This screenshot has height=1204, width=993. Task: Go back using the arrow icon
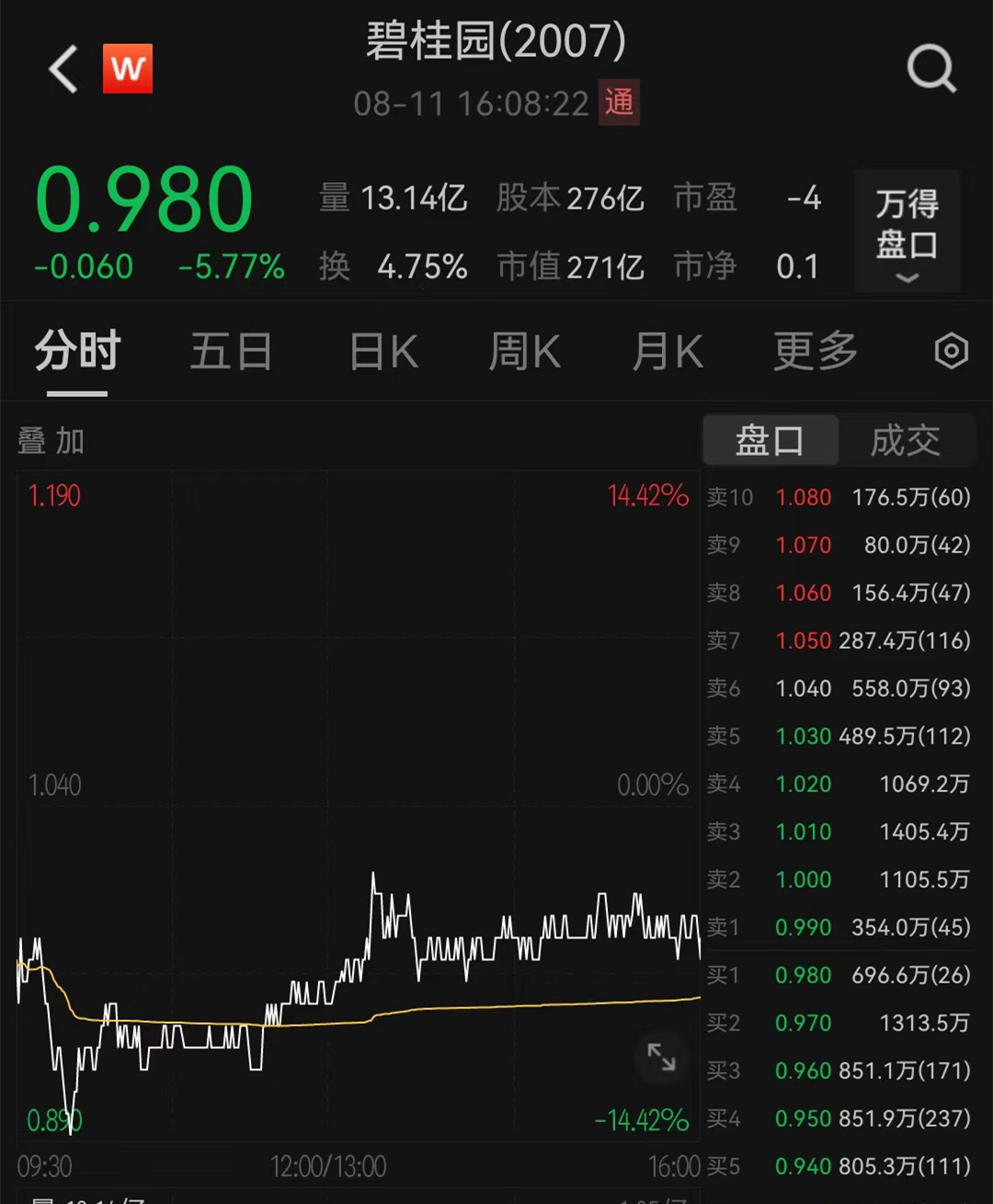63,70
